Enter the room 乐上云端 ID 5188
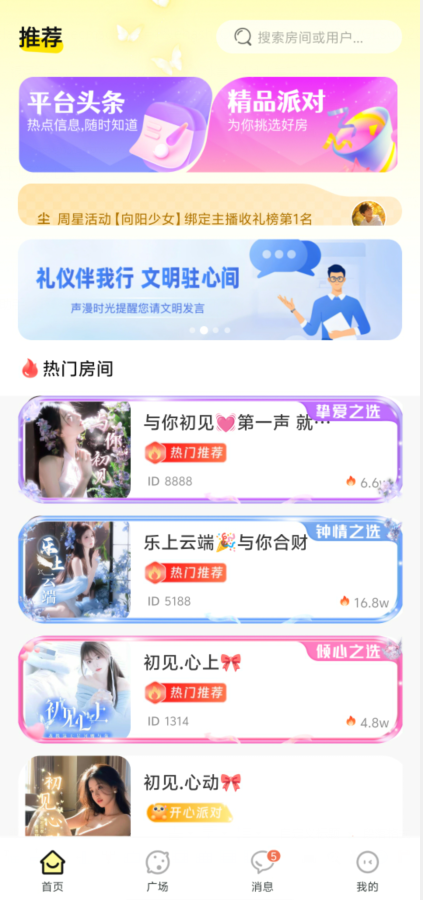The height and width of the screenshot is (900, 423). (210, 569)
